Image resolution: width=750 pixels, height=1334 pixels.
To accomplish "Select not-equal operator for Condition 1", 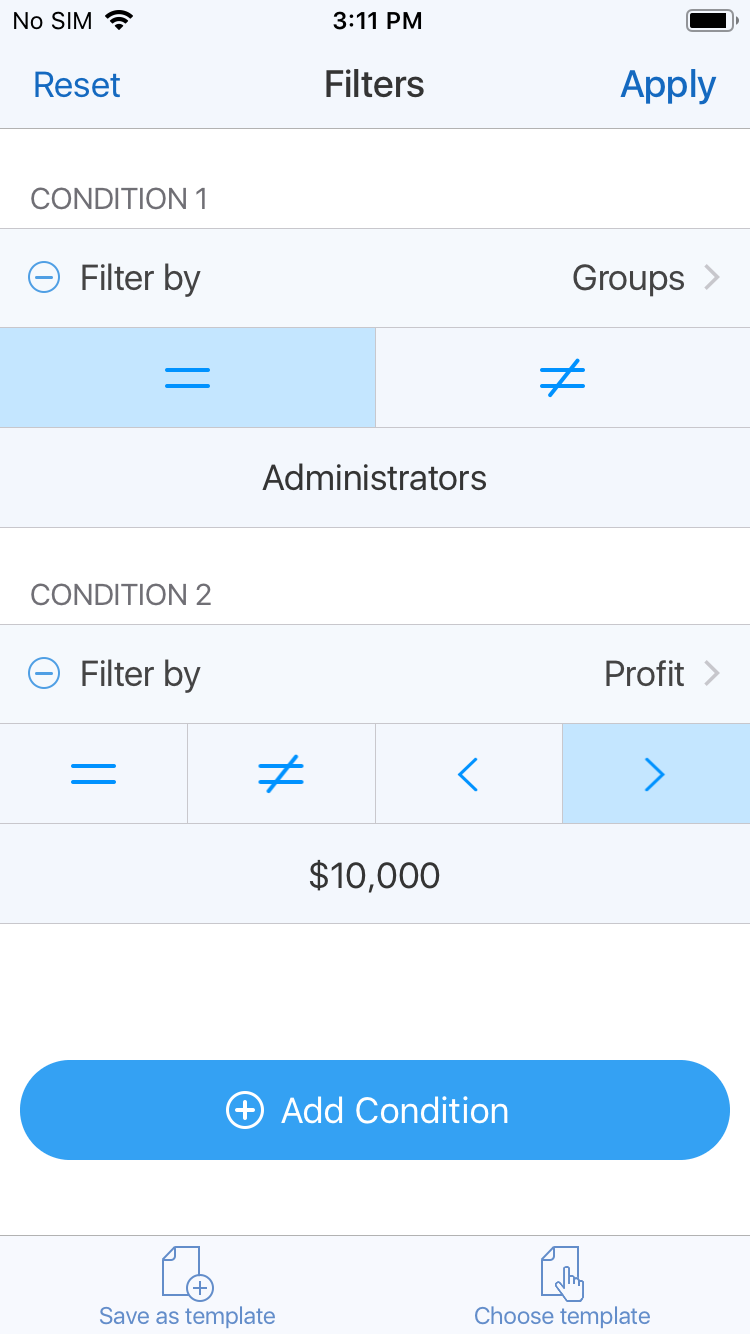I will coord(563,378).
